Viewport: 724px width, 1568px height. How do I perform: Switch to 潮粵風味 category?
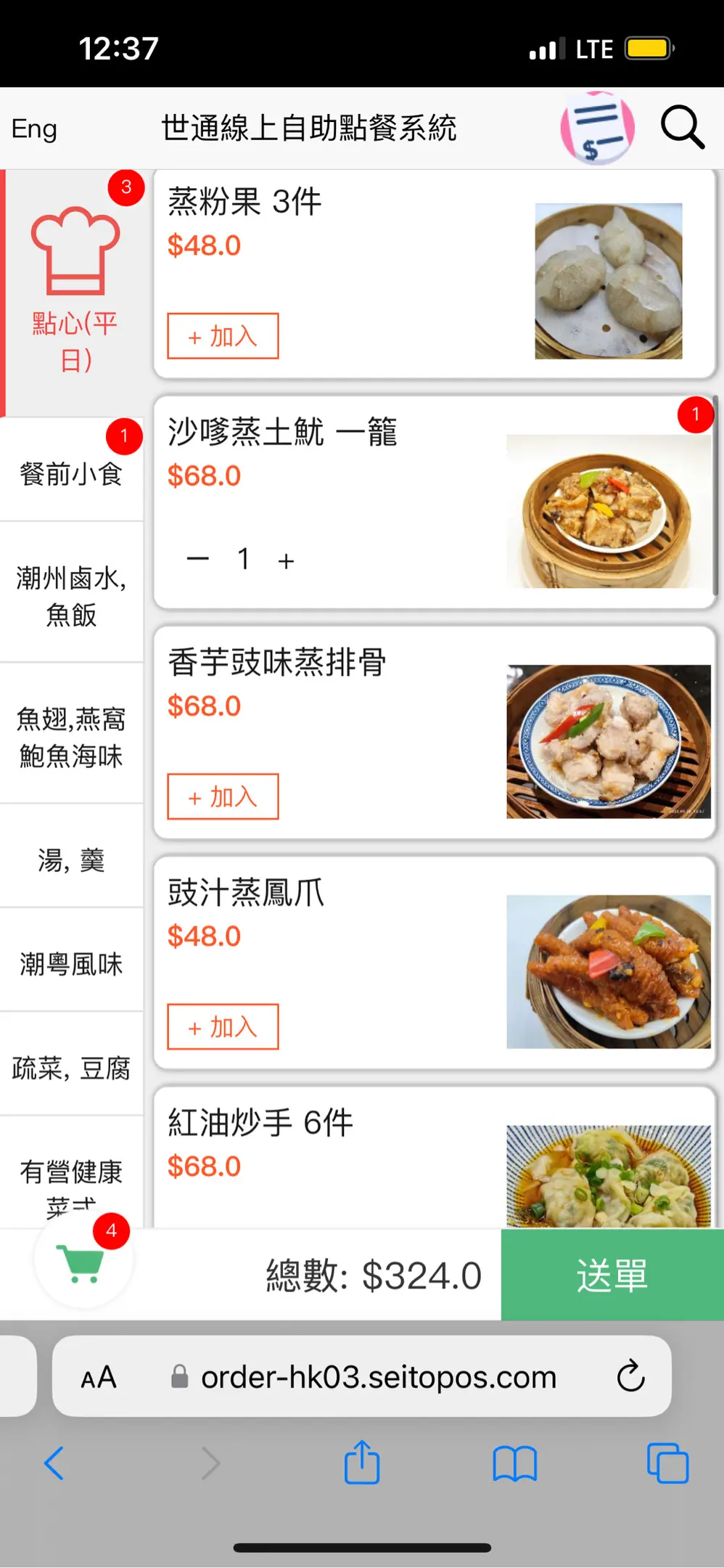click(x=71, y=964)
